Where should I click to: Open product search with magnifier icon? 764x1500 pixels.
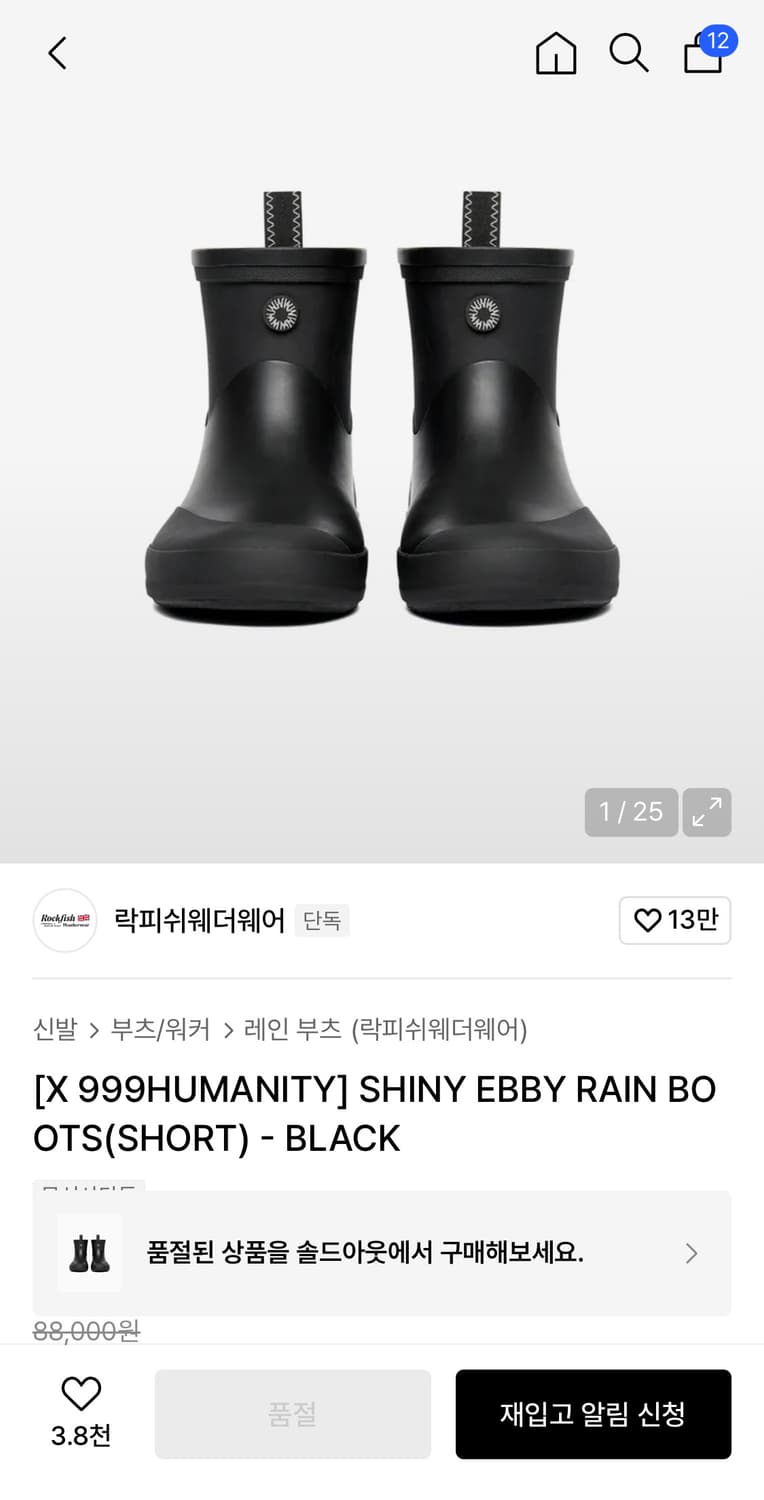(629, 53)
